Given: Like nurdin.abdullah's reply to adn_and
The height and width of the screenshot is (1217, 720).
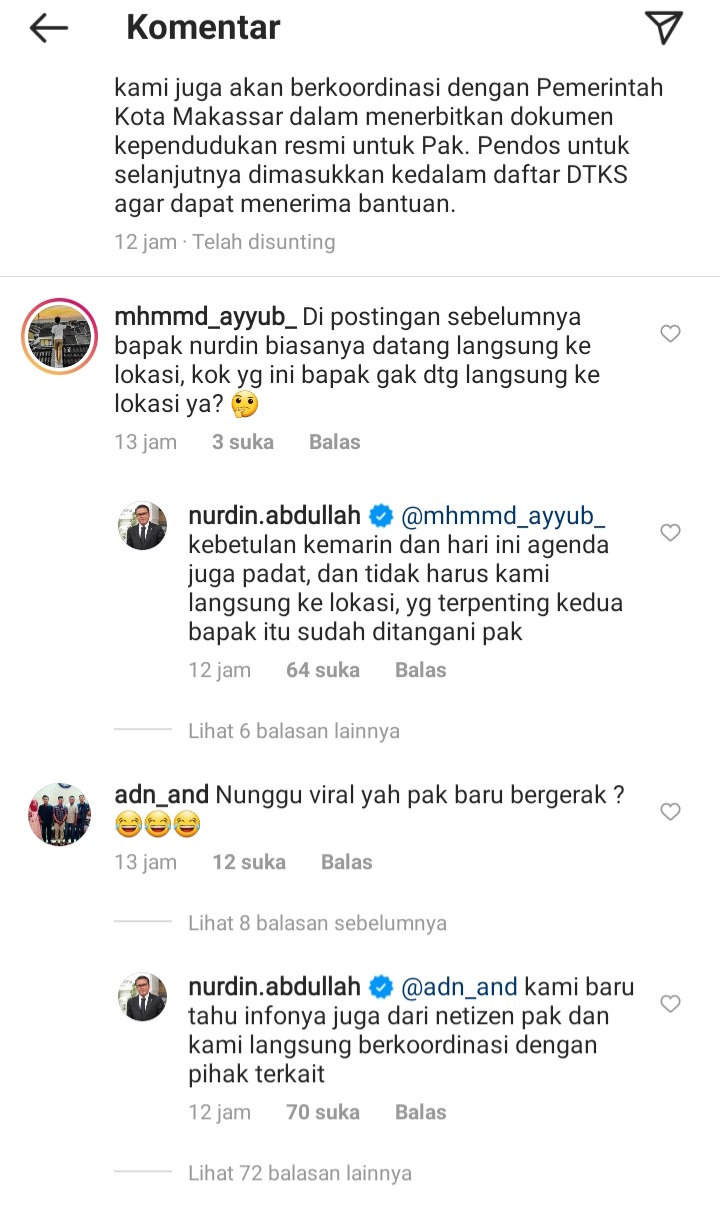Looking at the screenshot, I should [x=671, y=1004].
